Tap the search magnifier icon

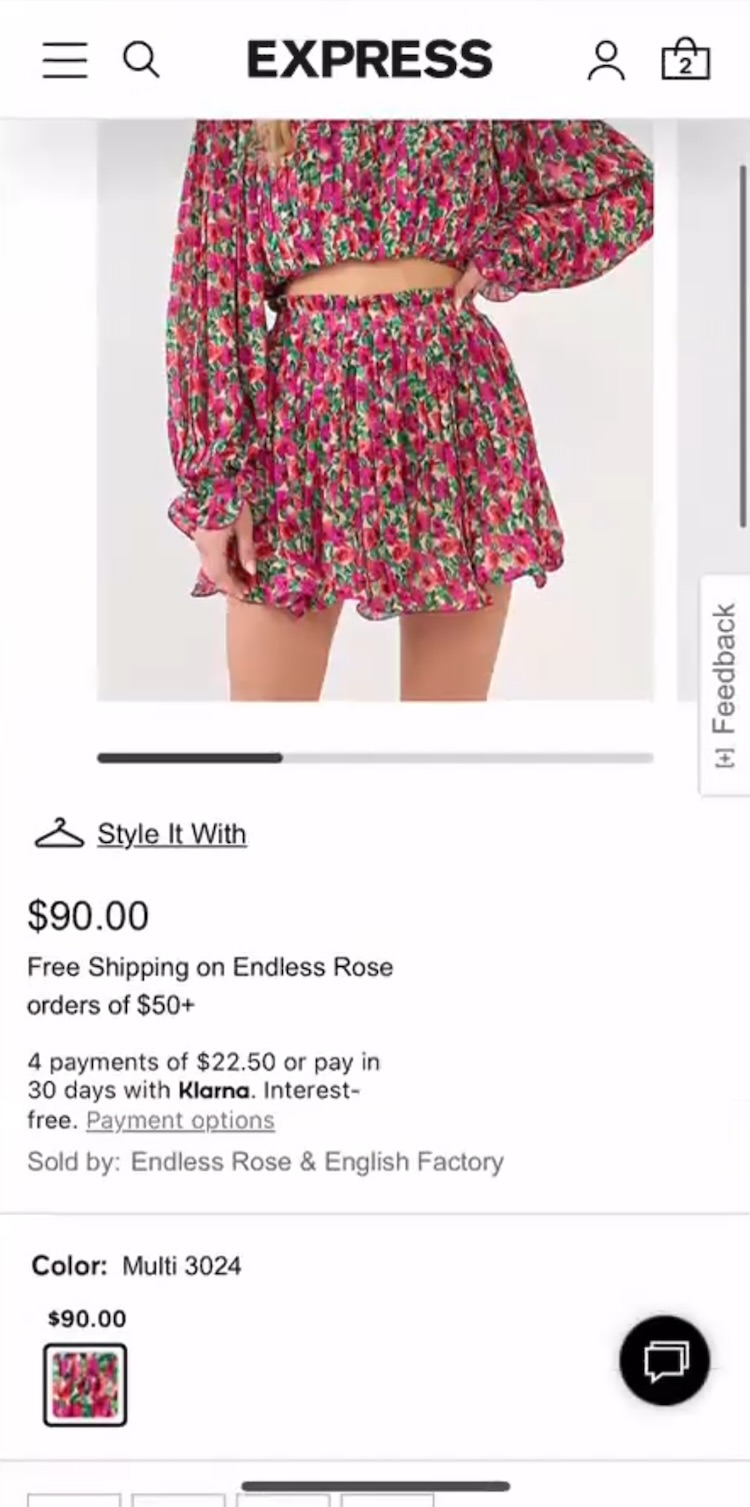141,60
